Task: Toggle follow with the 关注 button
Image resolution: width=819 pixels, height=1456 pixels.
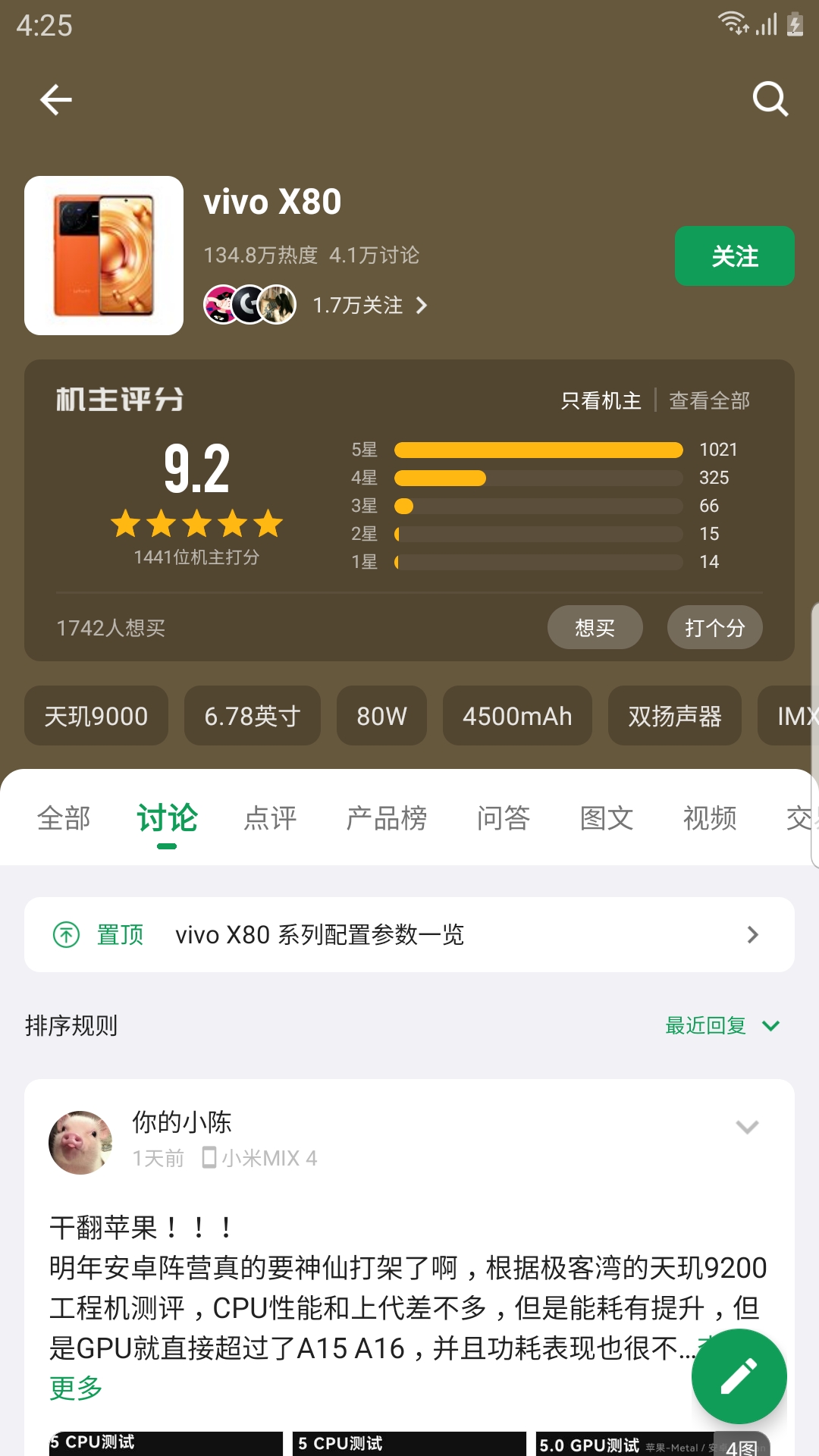Action: (x=734, y=256)
